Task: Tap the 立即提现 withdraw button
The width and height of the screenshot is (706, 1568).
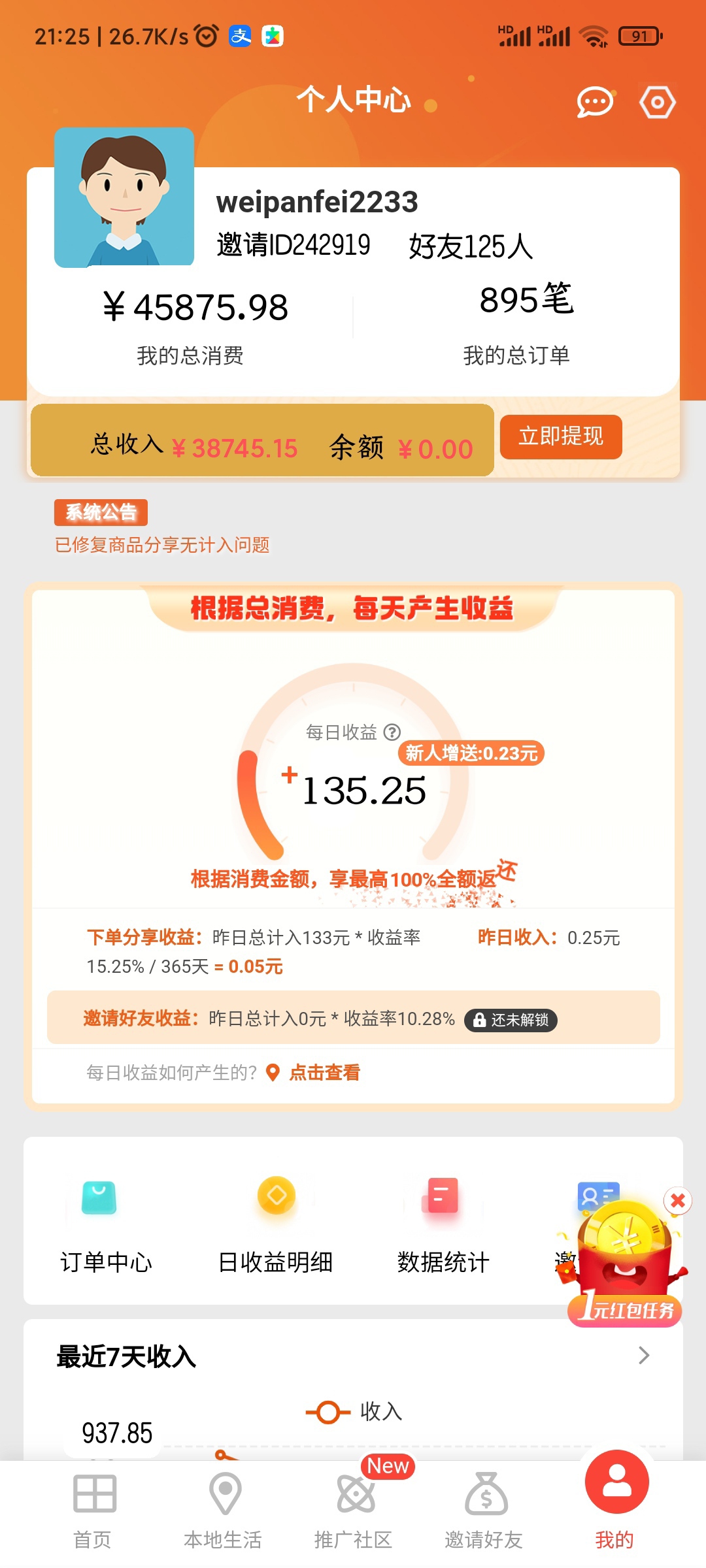Action: click(560, 436)
